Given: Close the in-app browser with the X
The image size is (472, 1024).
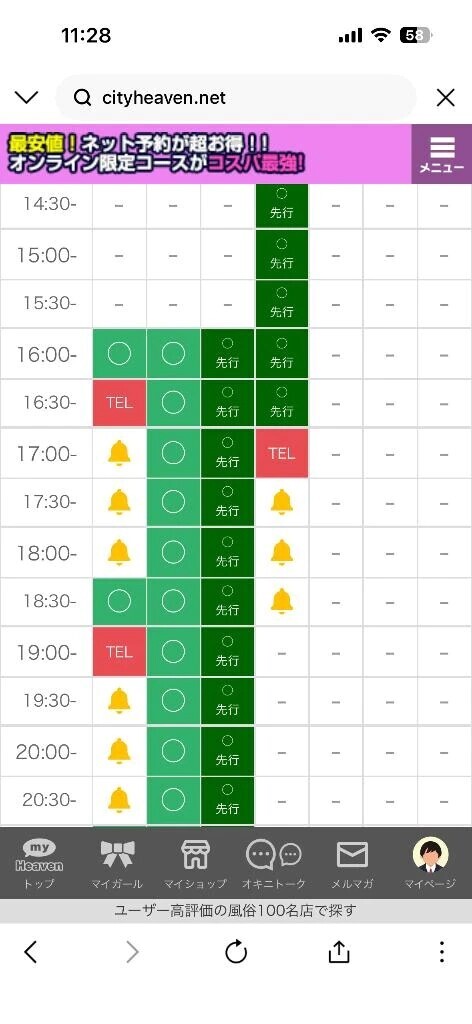Looking at the screenshot, I should (x=445, y=98).
